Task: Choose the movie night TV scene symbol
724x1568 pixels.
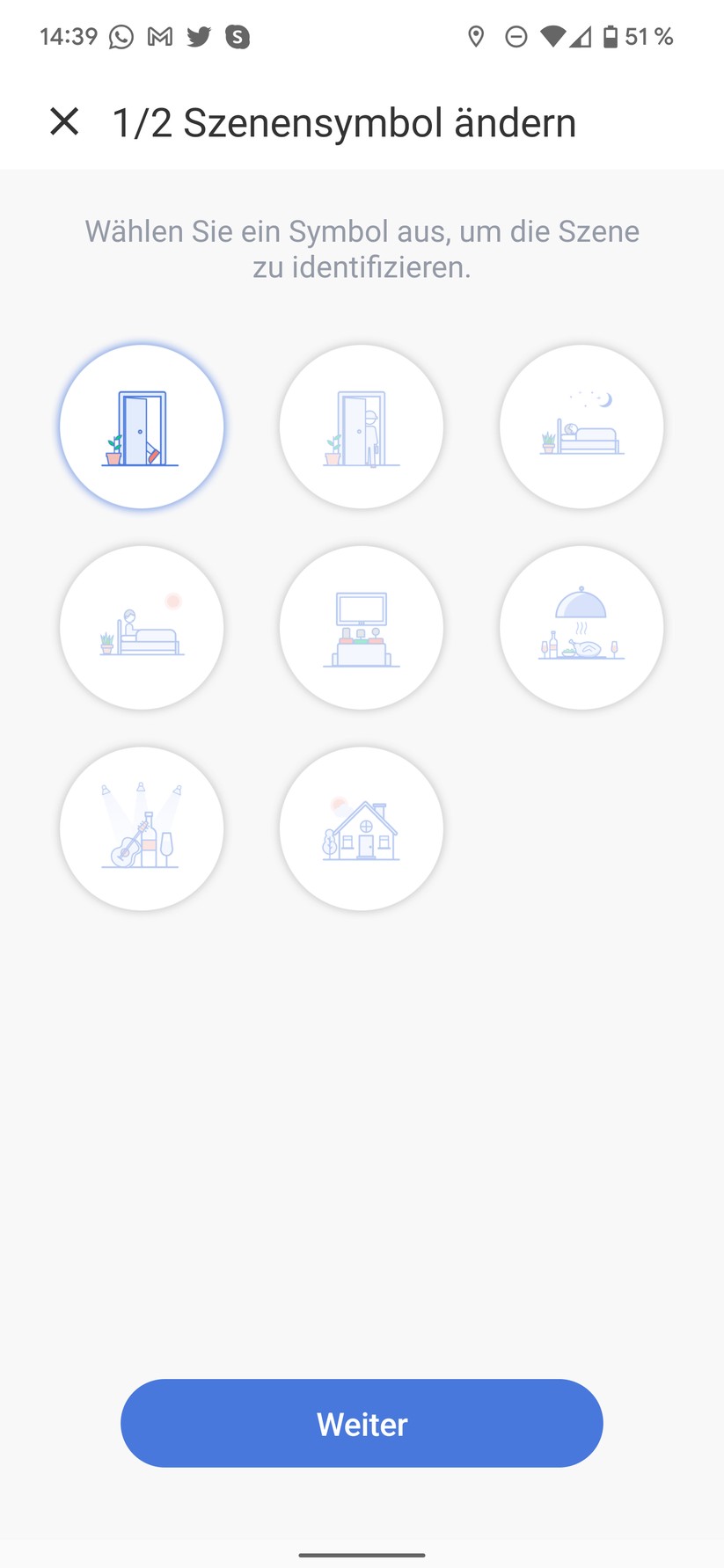Action: click(362, 627)
